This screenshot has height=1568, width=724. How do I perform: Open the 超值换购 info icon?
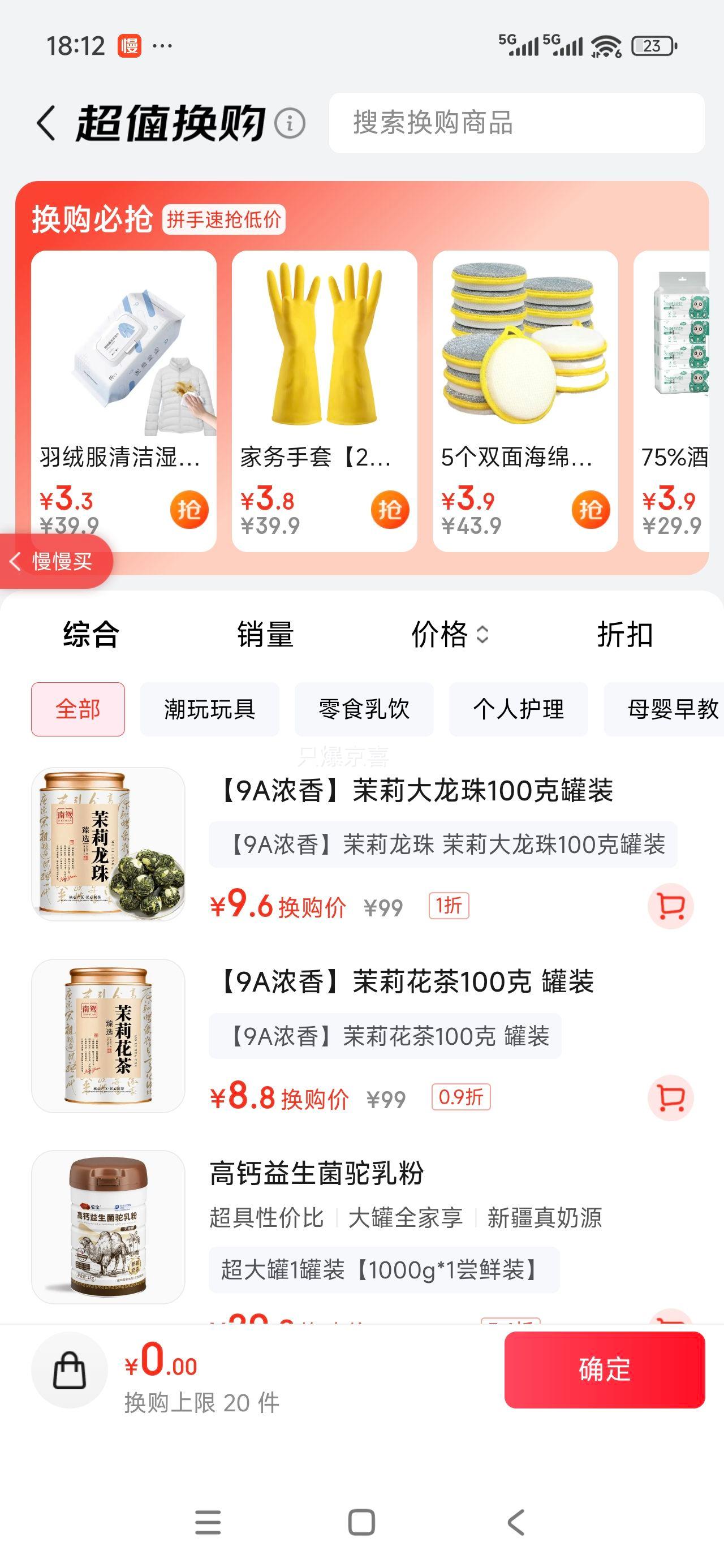[x=288, y=123]
